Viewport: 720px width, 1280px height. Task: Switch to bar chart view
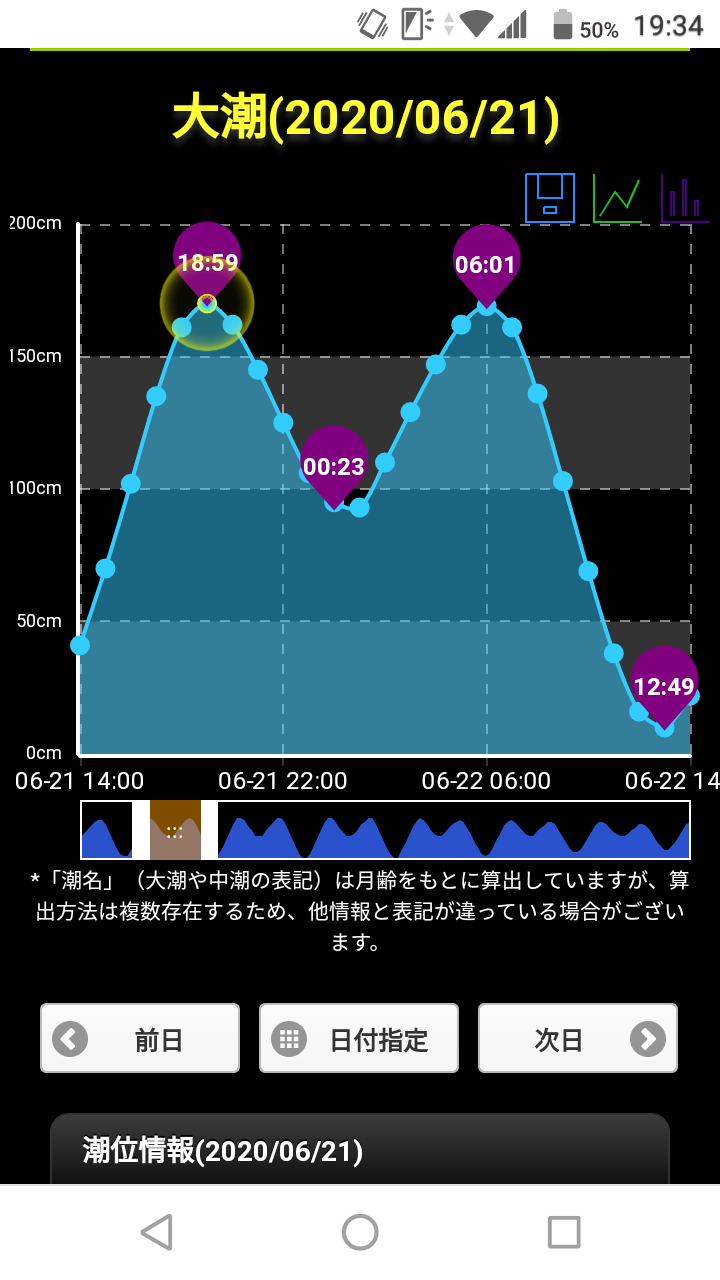[685, 197]
